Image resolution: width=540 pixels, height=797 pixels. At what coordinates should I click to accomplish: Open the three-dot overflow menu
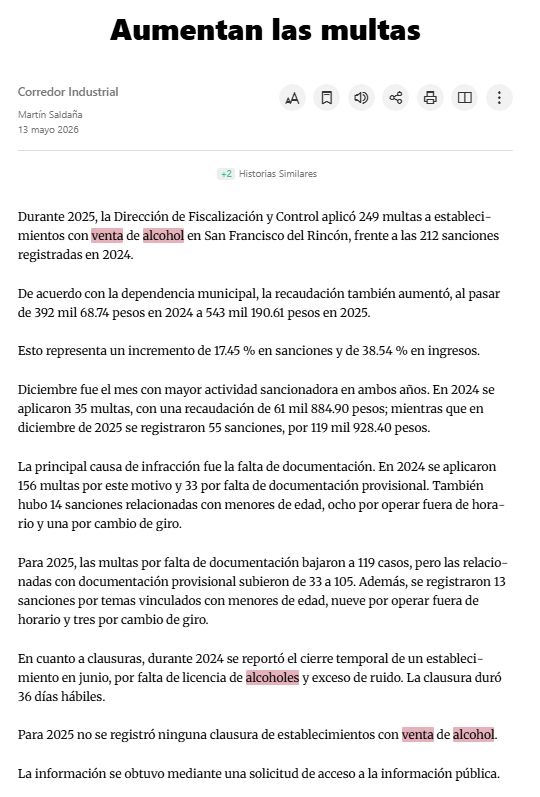[x=499, y=98]
